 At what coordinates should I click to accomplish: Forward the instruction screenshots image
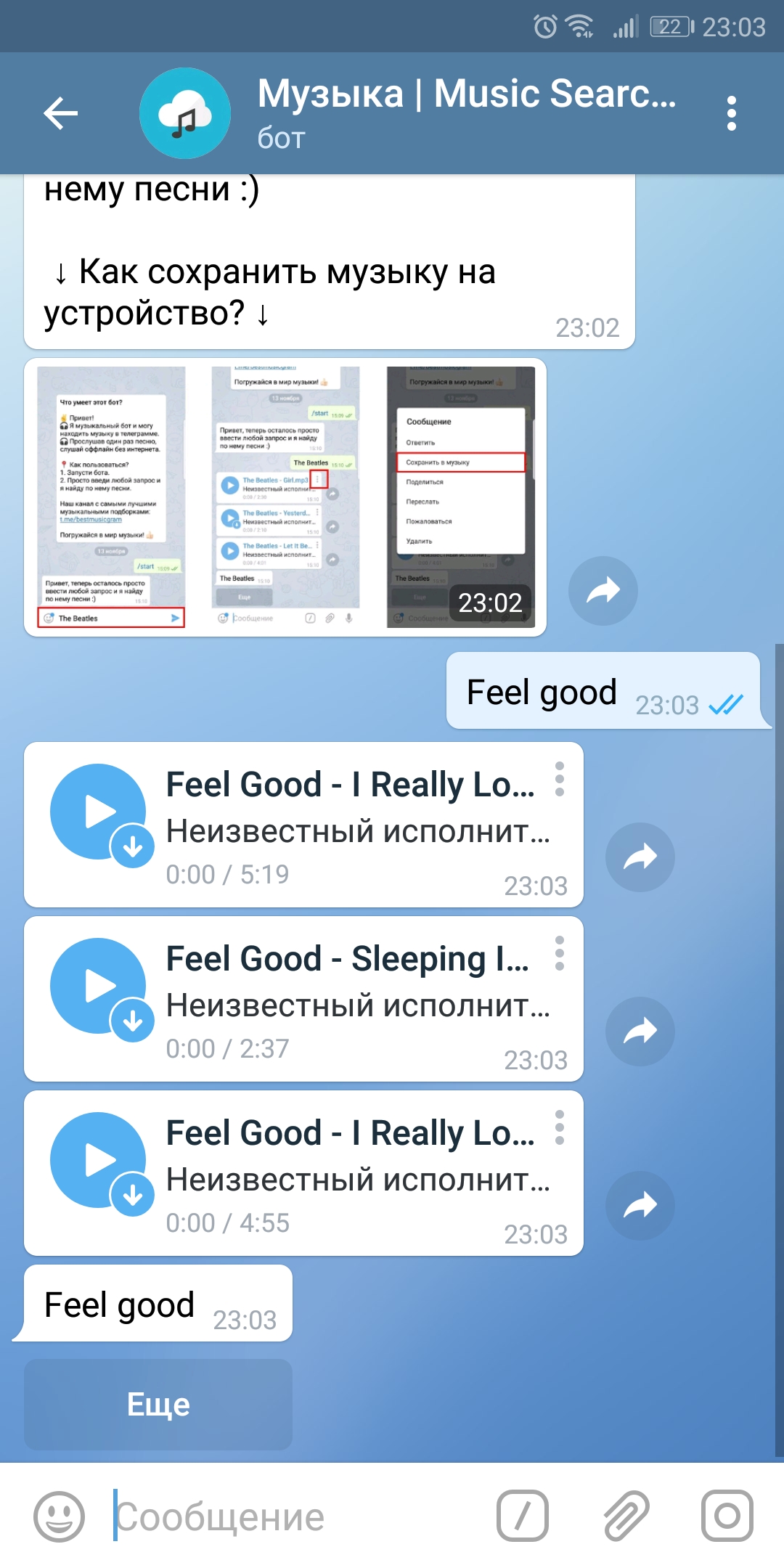tap(603, 591)
